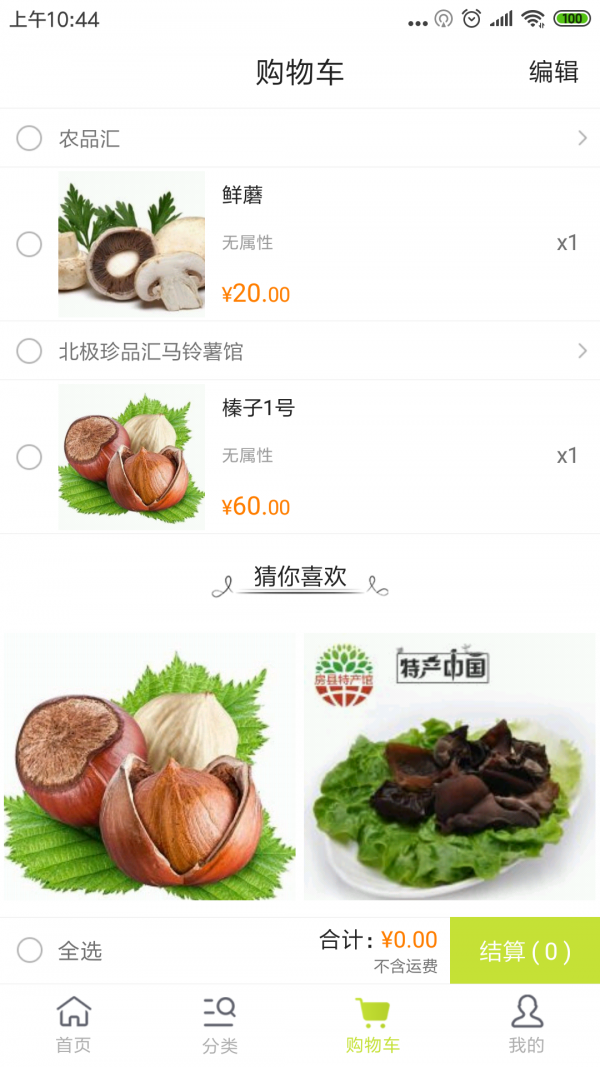This screenshot has height=1067, width=600.
Task: Go to the 首页 home tab
Action: click(x=73, y=1025)
